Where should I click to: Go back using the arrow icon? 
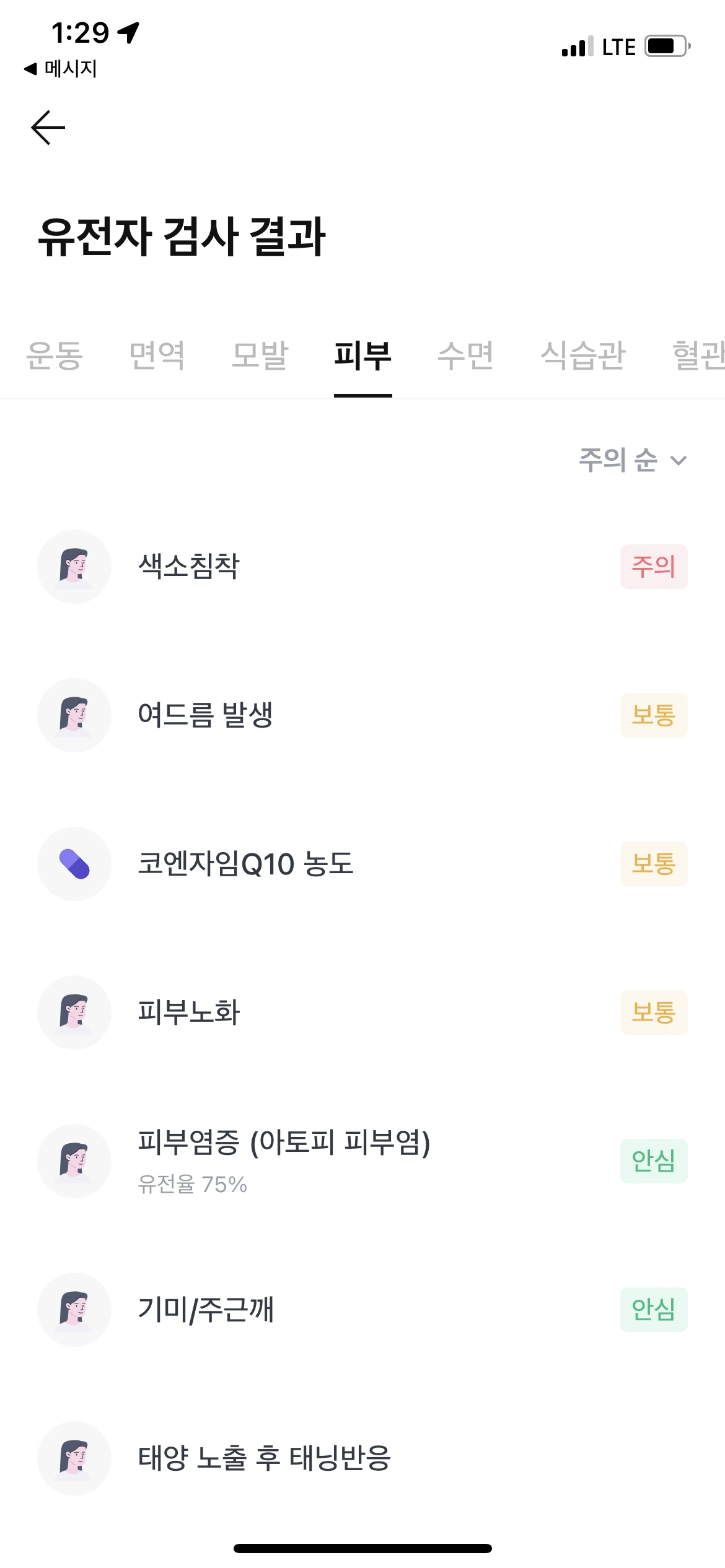tap(48, 128)
